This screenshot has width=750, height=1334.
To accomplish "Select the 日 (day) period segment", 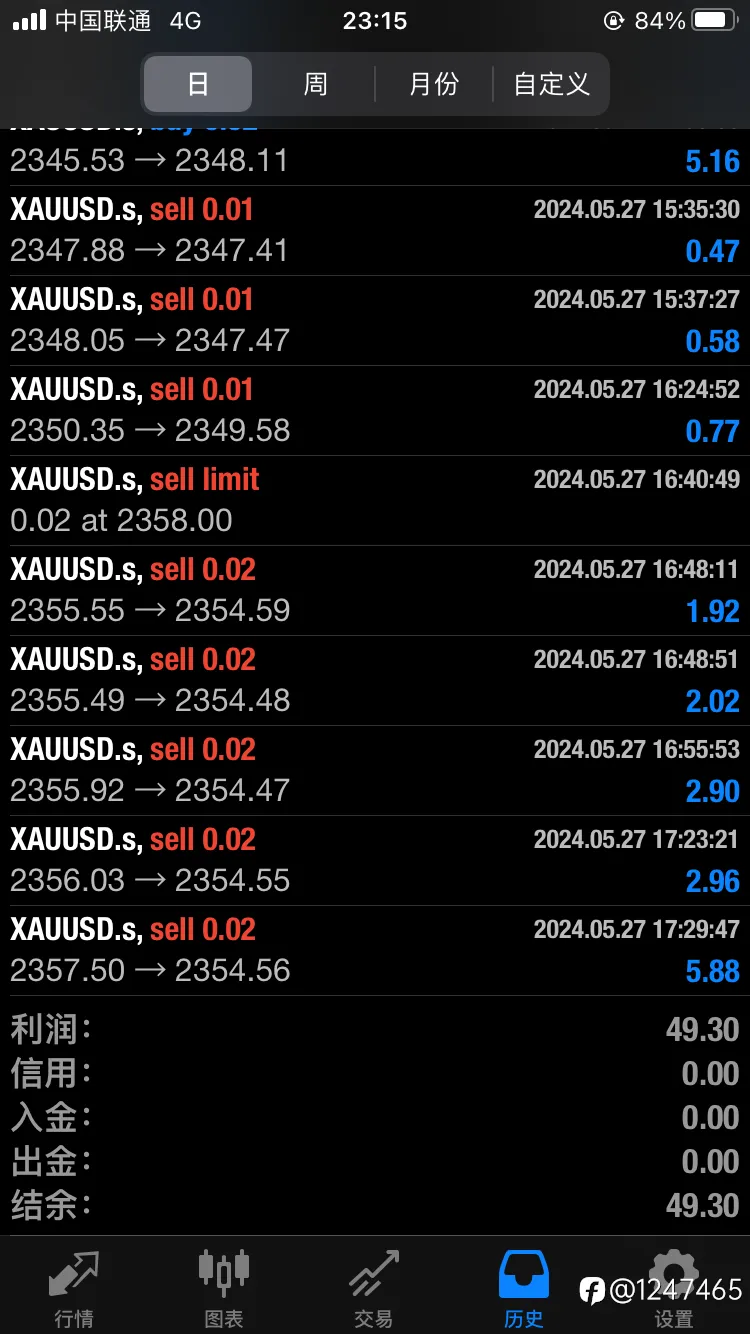I will tap(198, 84).
